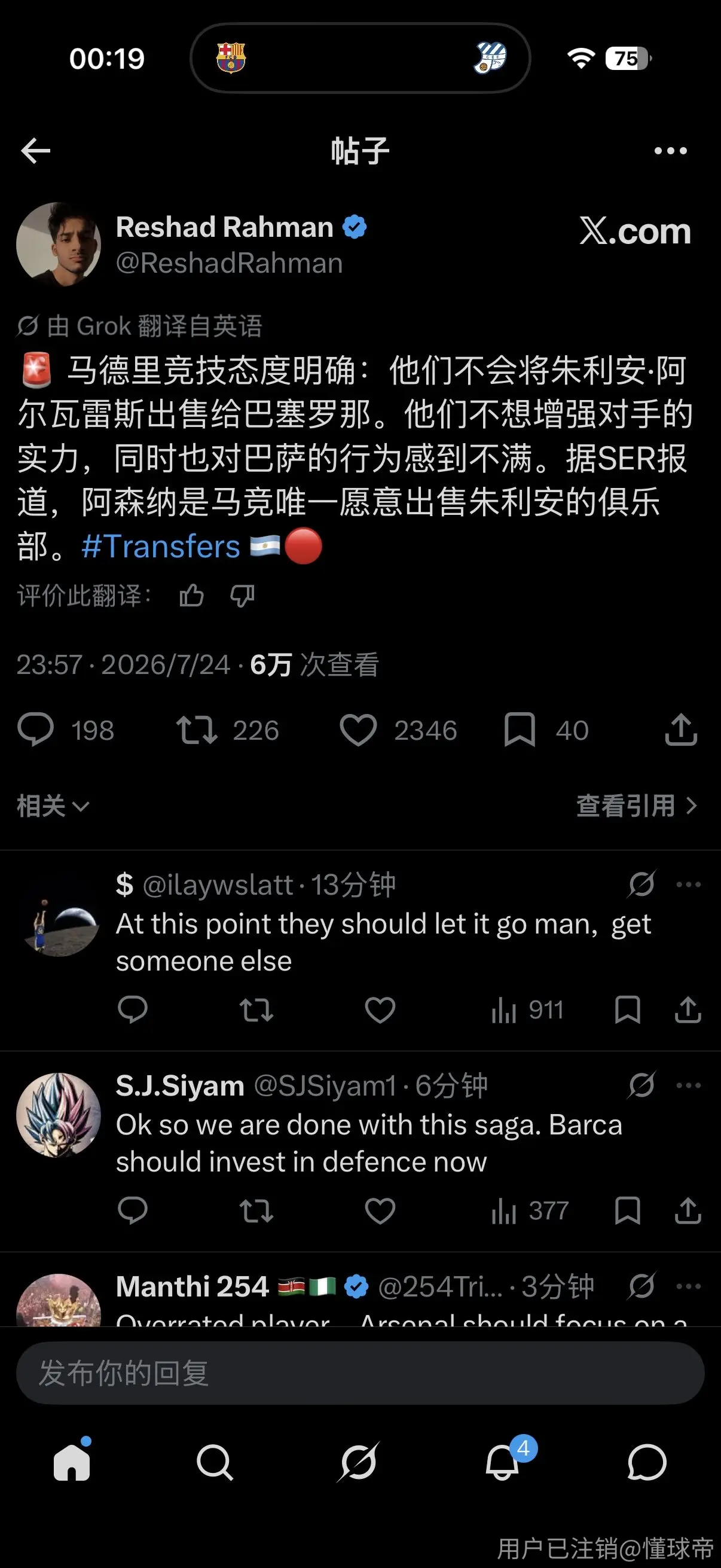Open the Grok tab in bottom bar

click(358, 1462)
